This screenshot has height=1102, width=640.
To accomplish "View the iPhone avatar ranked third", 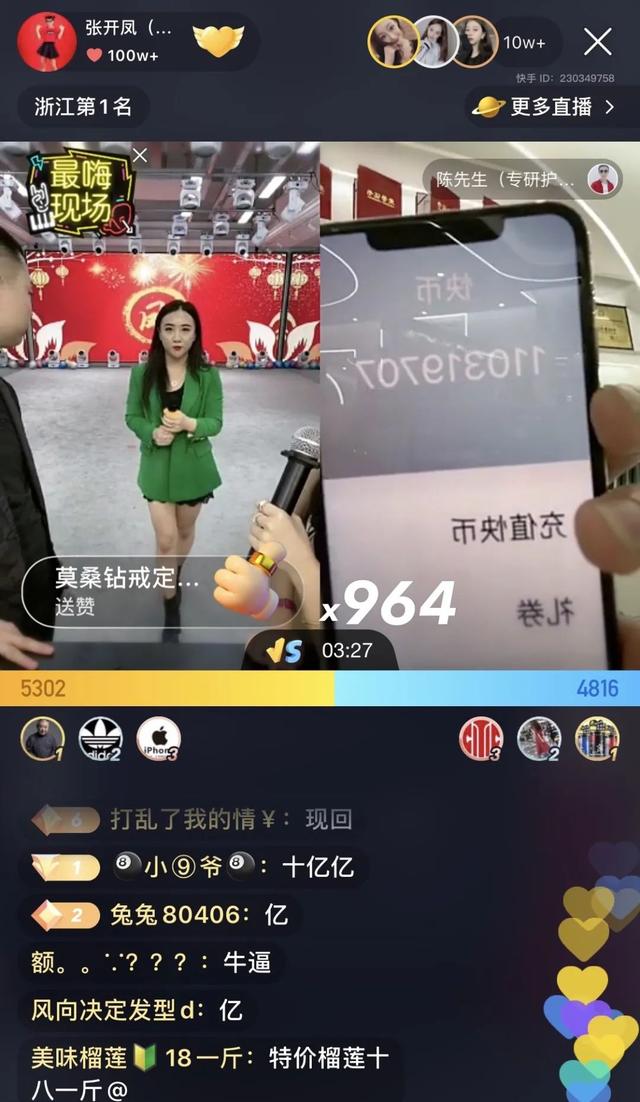I will pos(158,739).
